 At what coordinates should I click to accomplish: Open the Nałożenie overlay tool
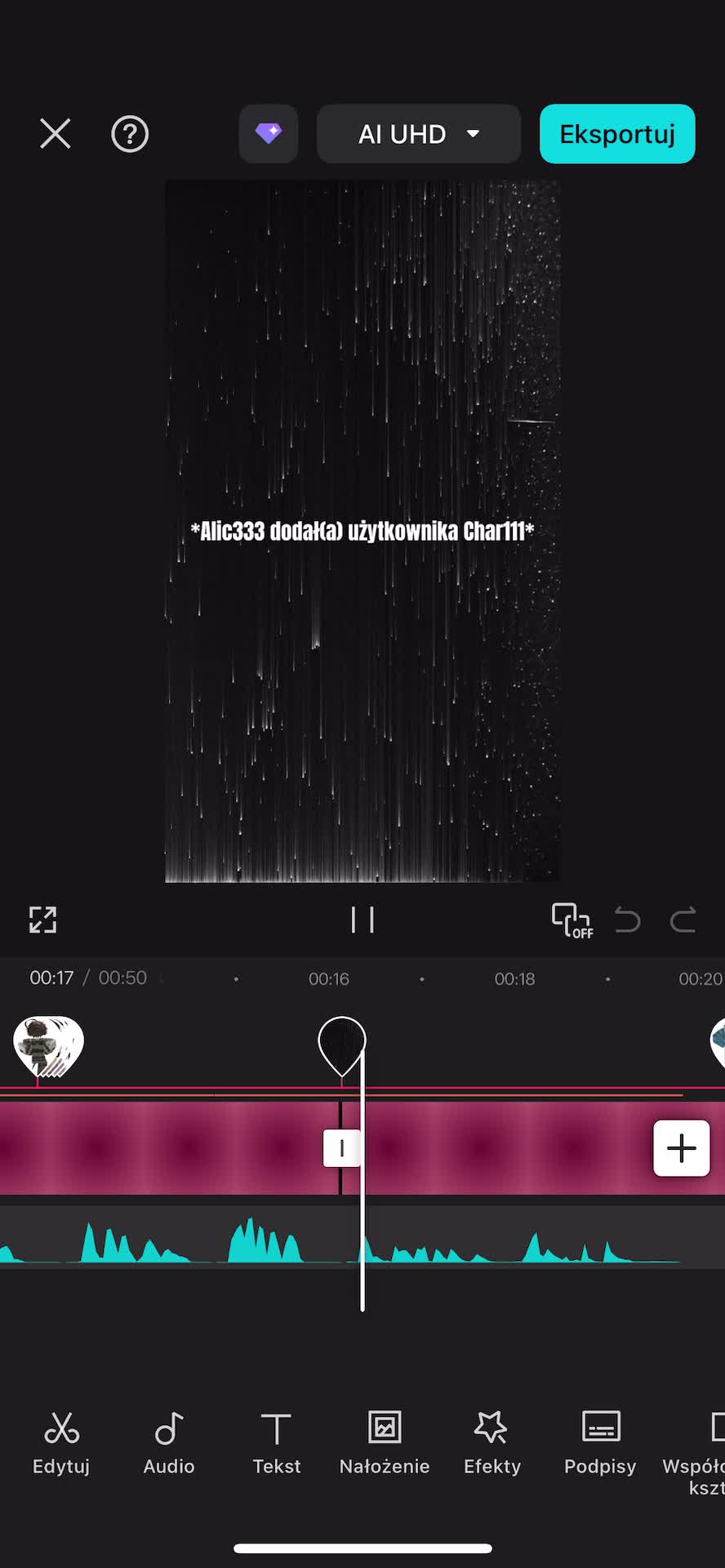point(385,1443)
